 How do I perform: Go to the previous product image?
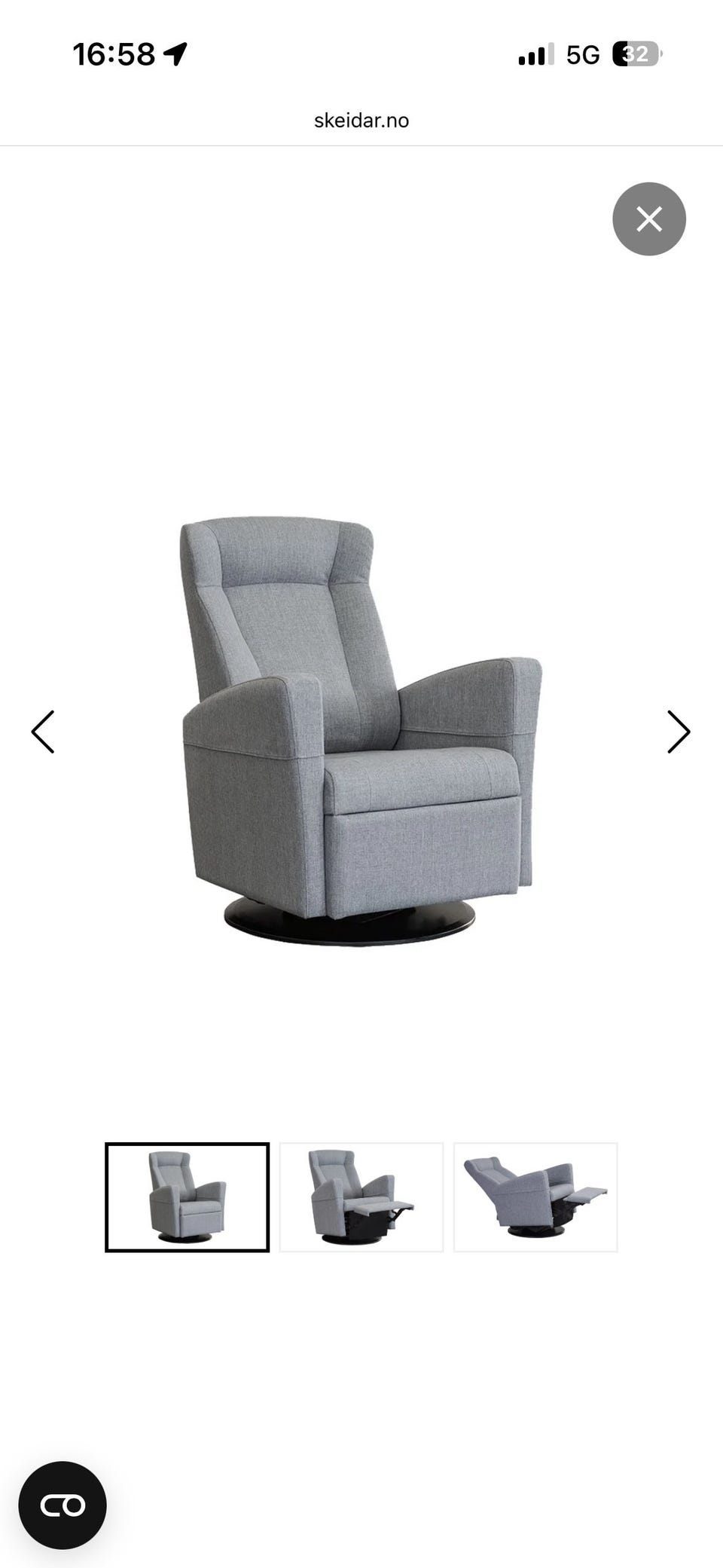pos(43,732)
